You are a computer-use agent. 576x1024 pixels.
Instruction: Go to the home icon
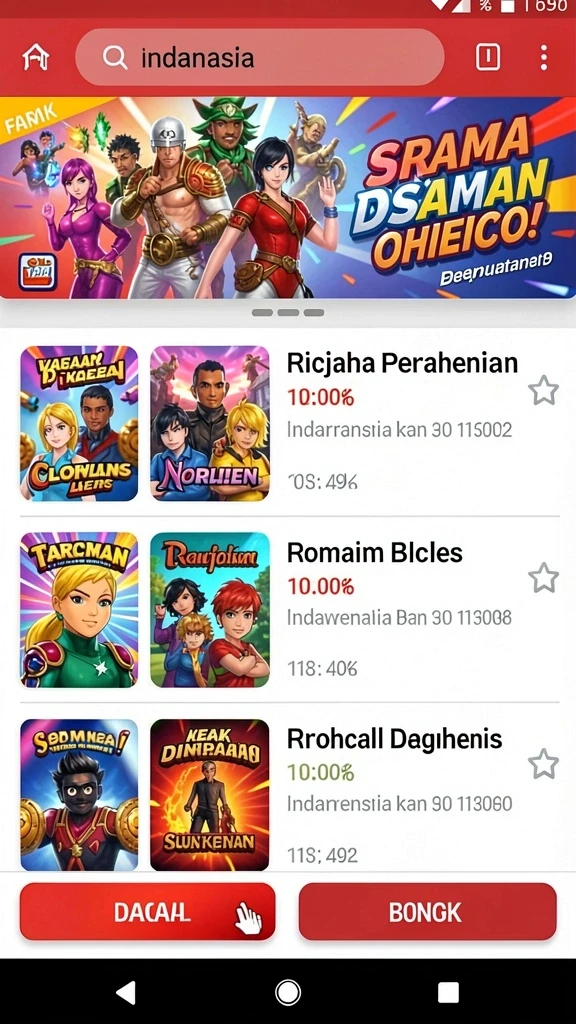pyautogui.click(x=37, y=57)
